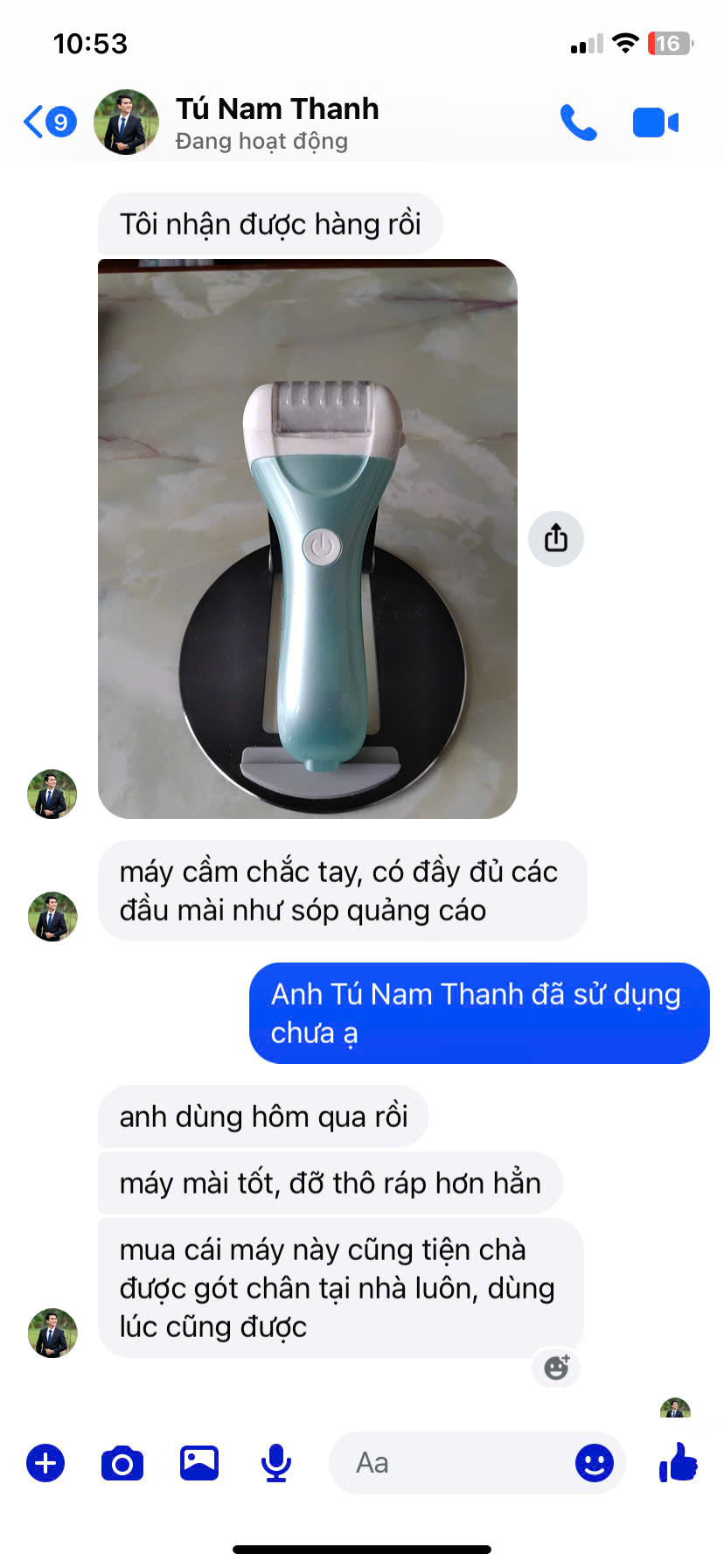Open the photo gallery picker
Image resolution: width=724 pixels, height=1568 pixels.
point(199,1463)
